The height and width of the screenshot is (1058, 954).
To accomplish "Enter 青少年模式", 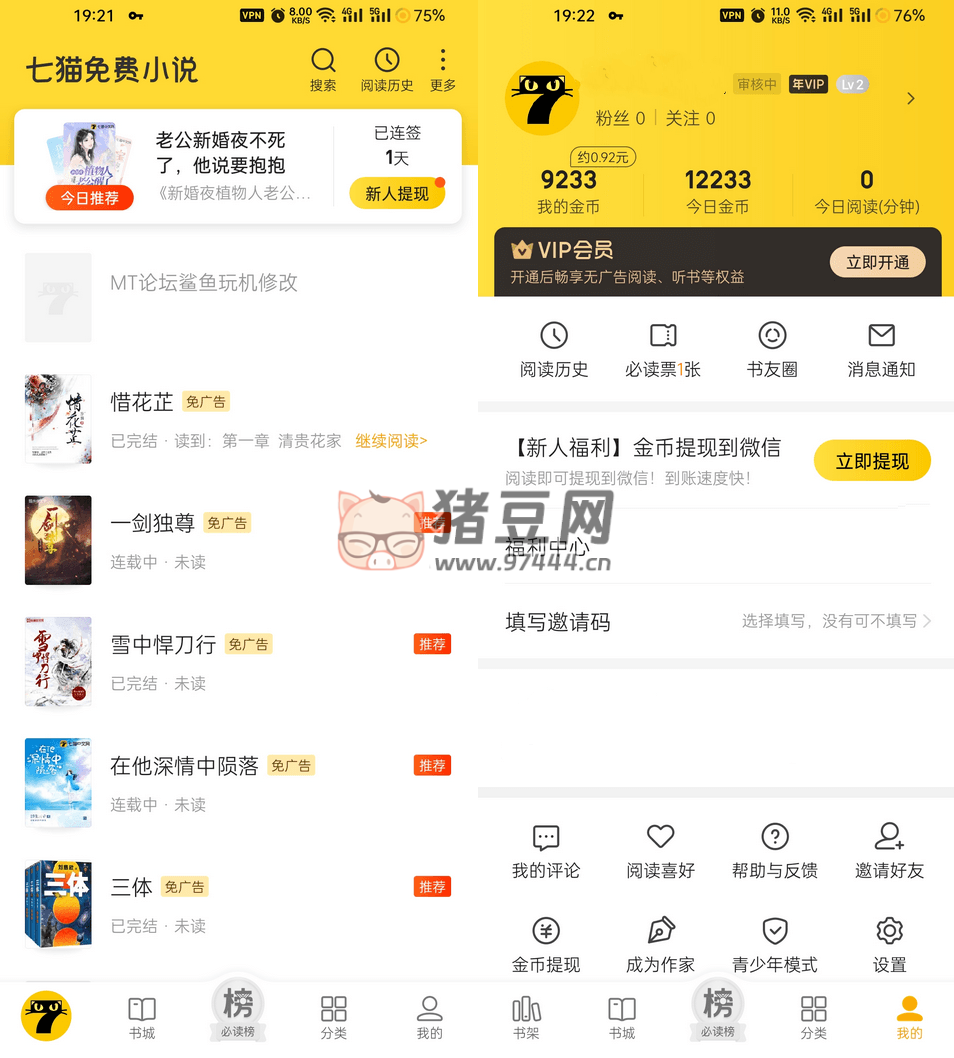I will (775, 946).
